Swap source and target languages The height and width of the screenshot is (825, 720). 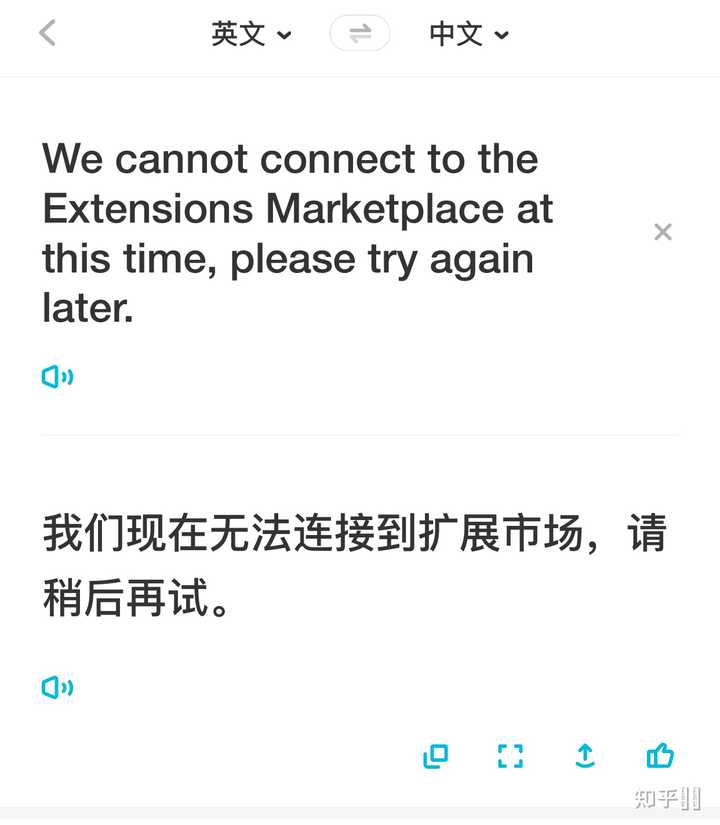pyautogui.click(x=359, y=34)
